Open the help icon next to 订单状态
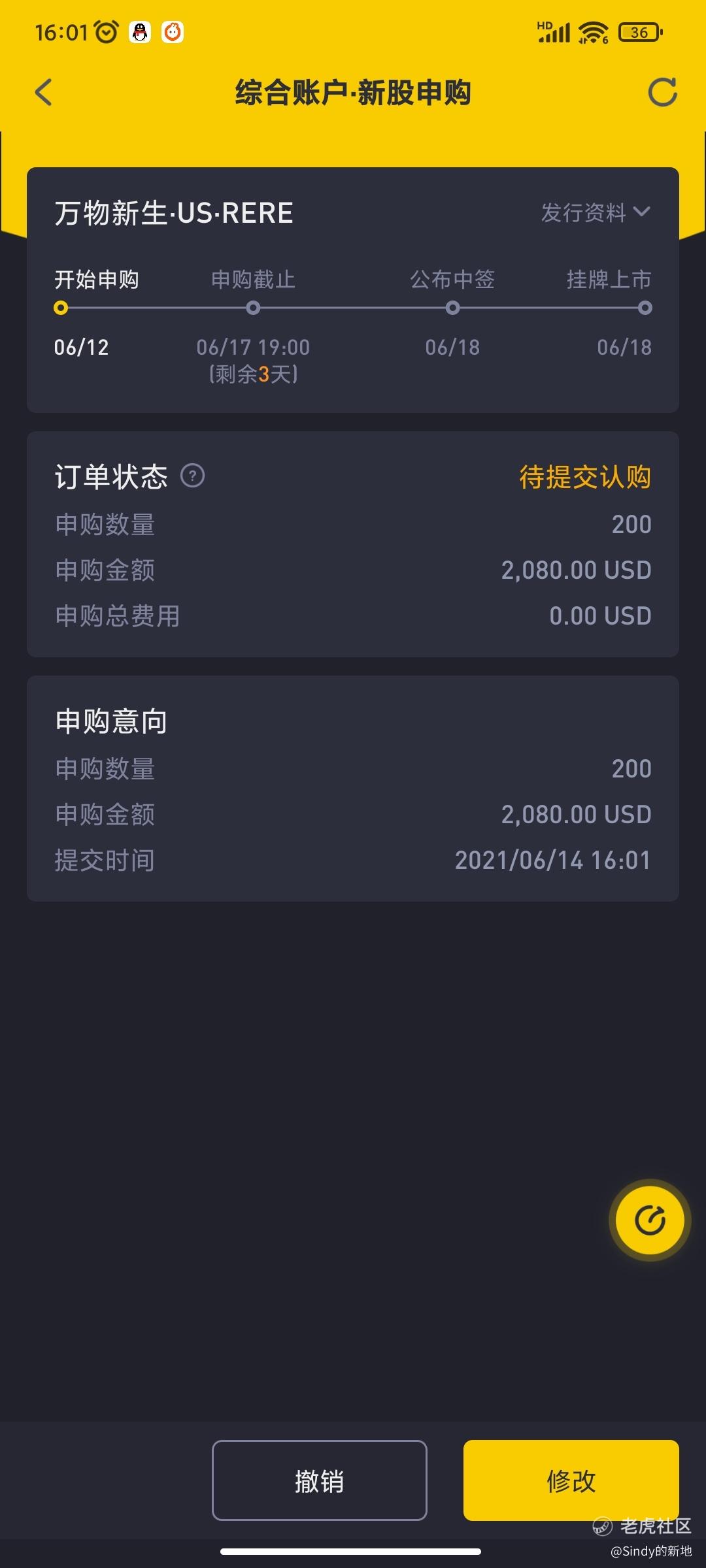This screenshot has width=706, height=1568. click(193, 476)
